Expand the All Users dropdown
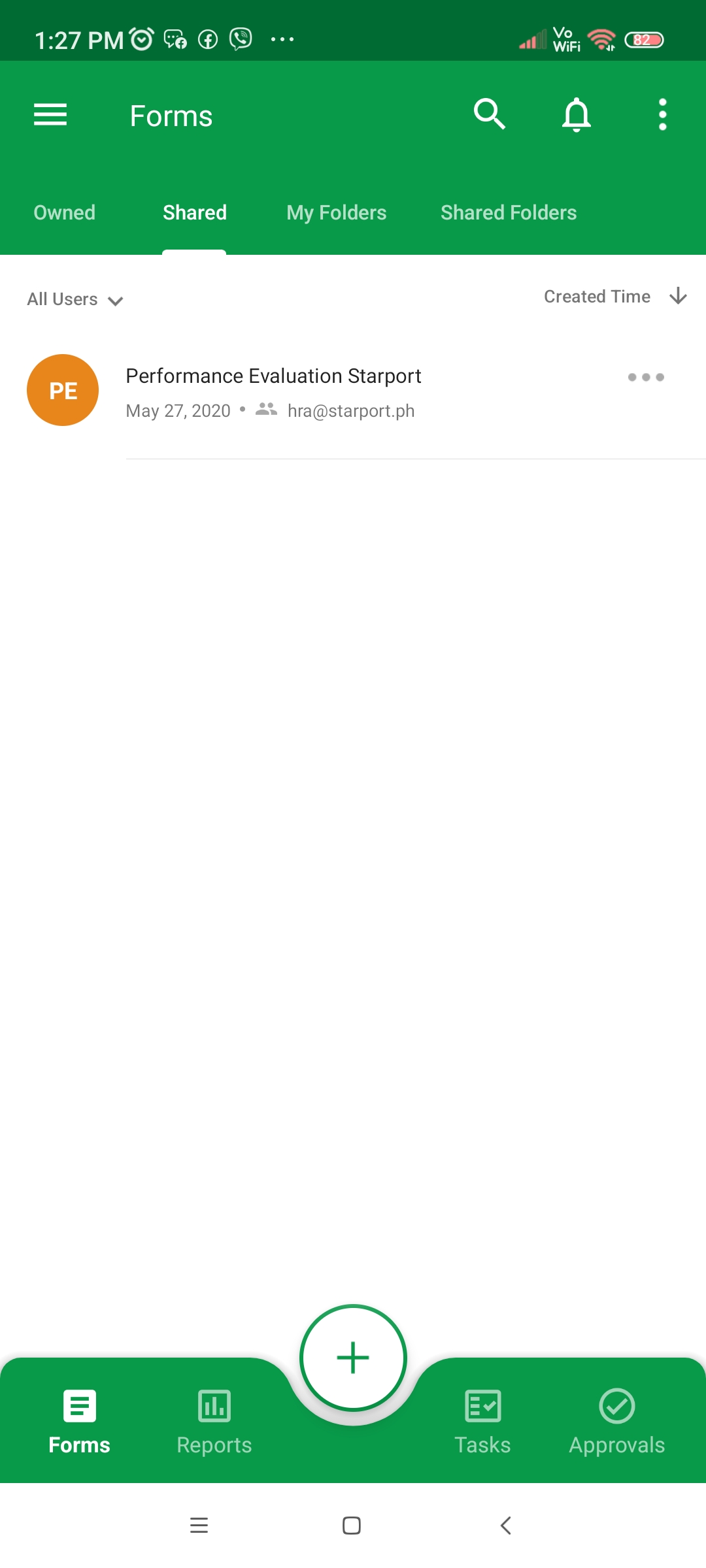The image size is (706, 1568). tap(75, 299)
